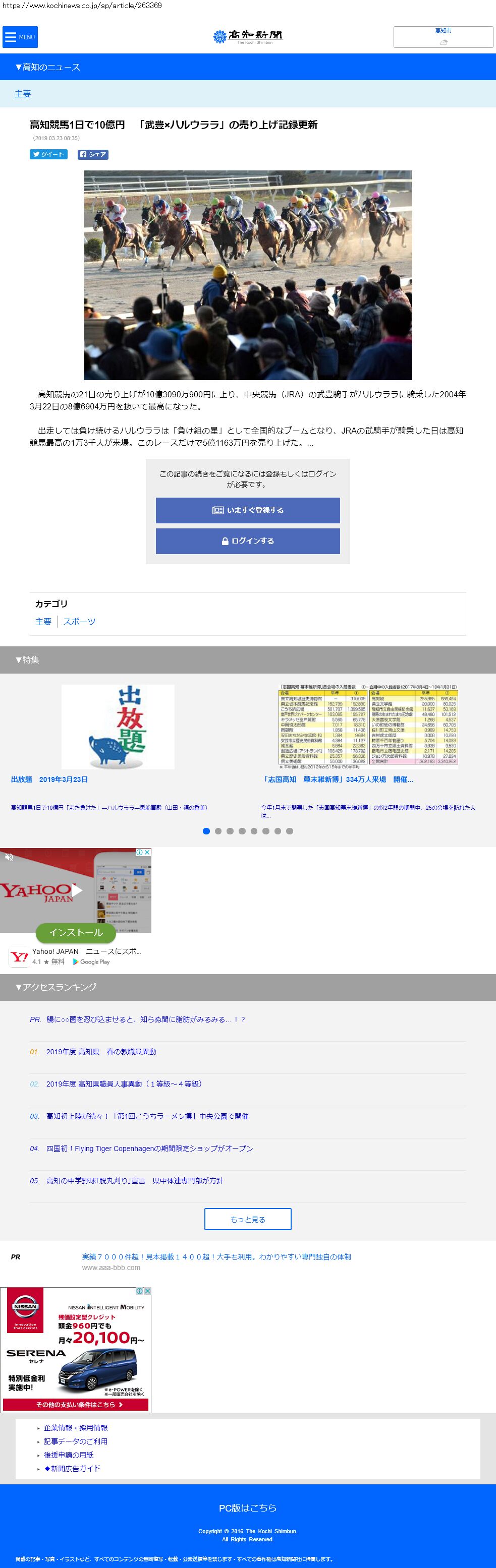Close the Yahoo! JAPAN ad
The image size is (496, 1568).
click(x=147, y=852)
